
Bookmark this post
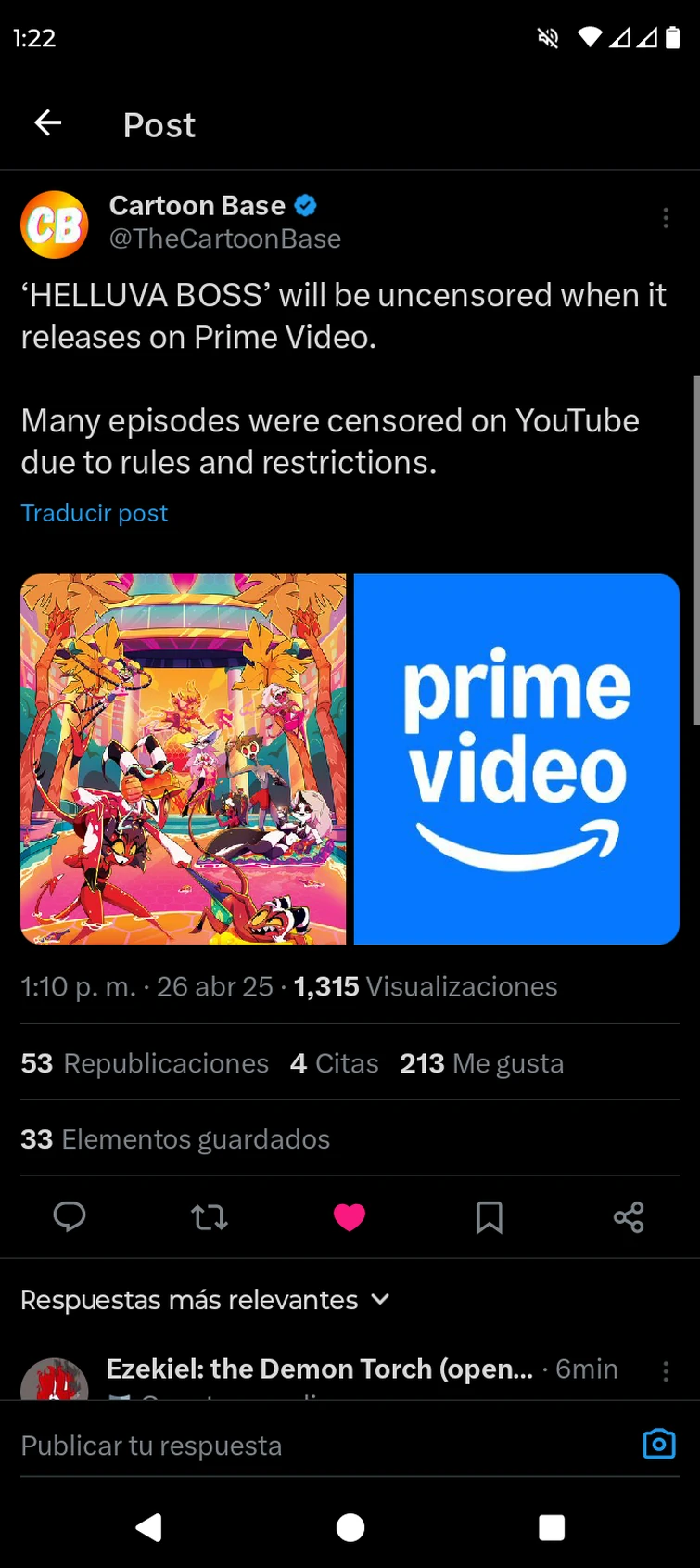[490, 1216]
